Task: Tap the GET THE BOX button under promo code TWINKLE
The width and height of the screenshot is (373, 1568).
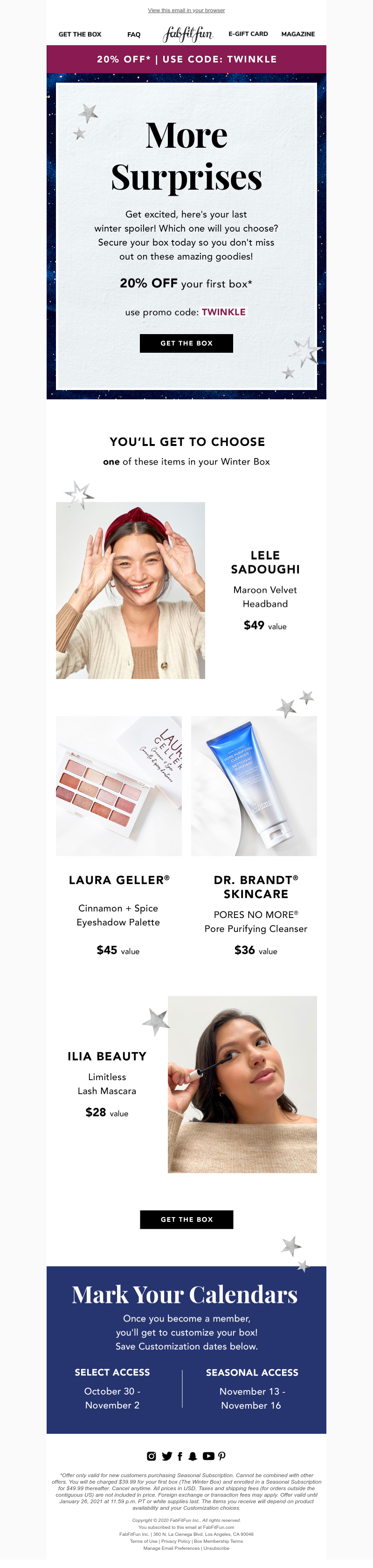Action: tap(186, 343)
